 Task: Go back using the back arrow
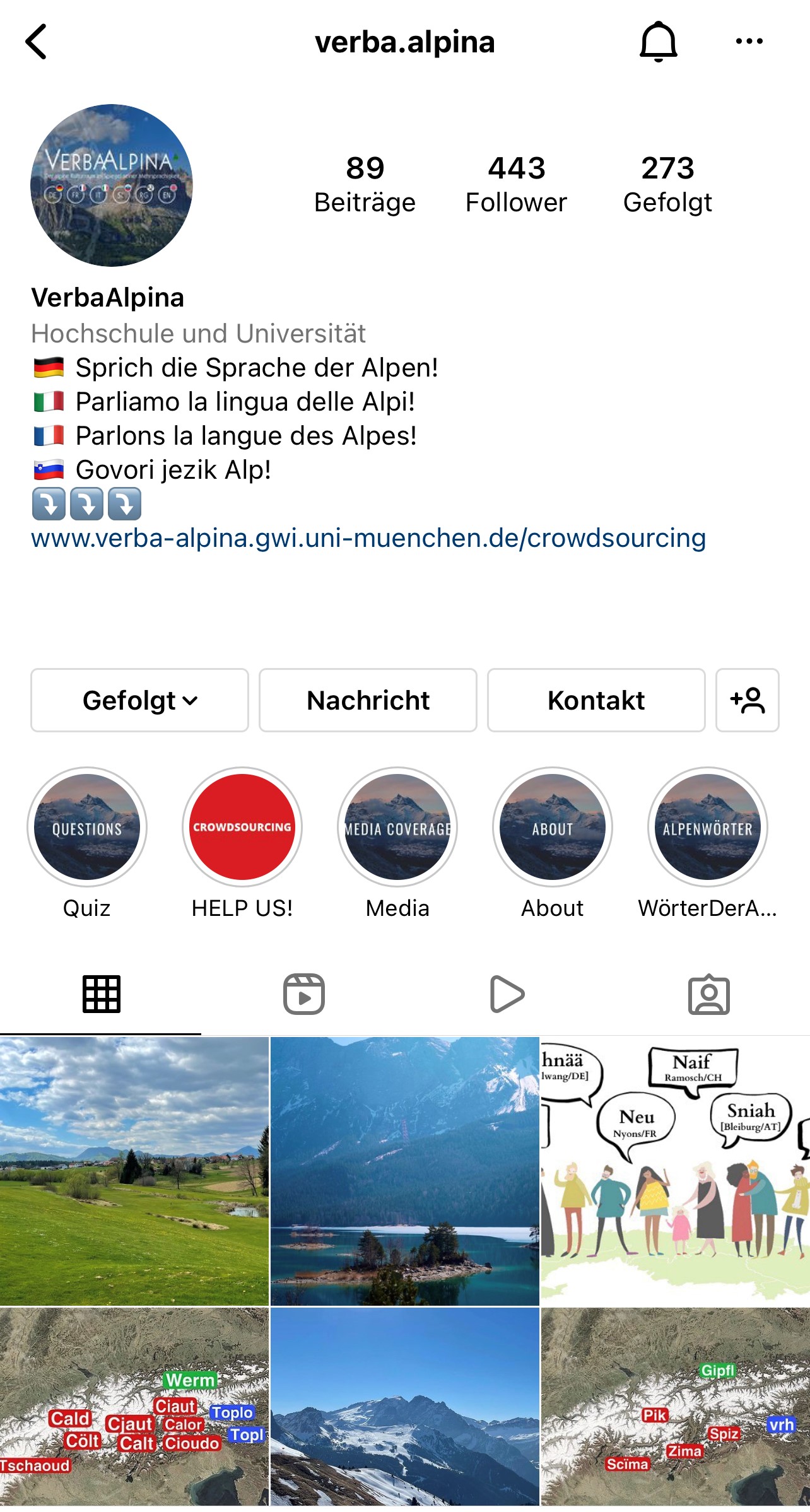(x=36, y=42)
